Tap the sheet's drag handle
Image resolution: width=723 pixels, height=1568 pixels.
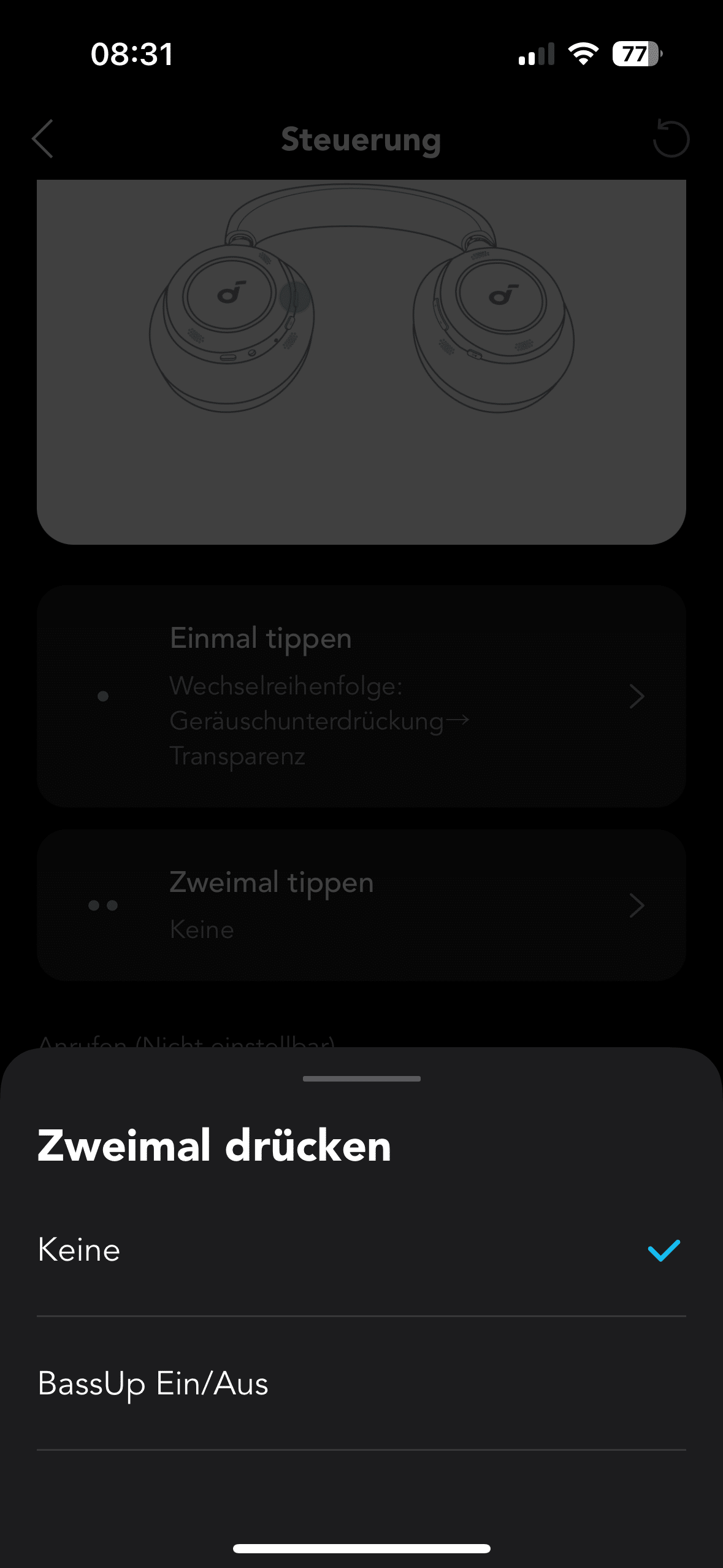[x=361, y=1078]
